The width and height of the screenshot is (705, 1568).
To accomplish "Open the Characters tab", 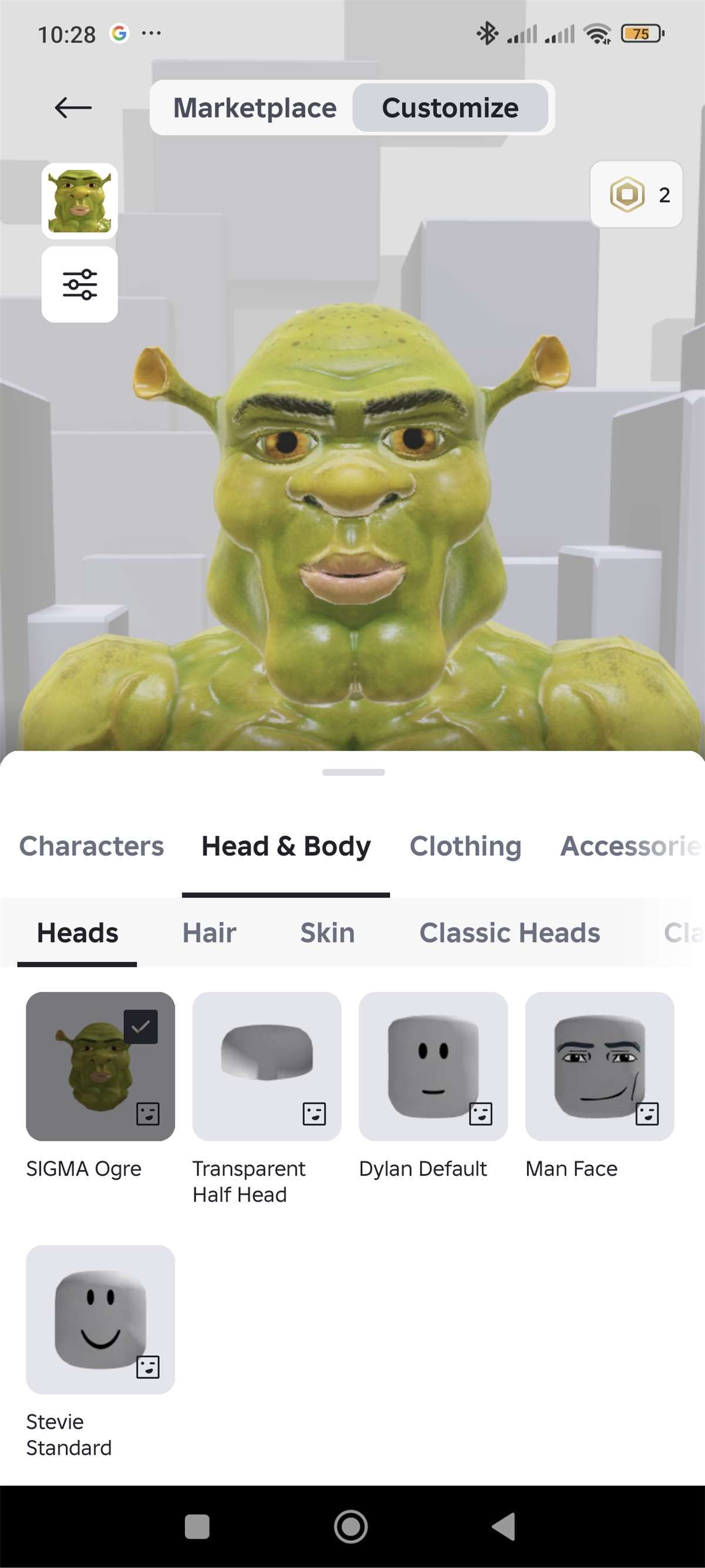I will (x=92, y=846).
